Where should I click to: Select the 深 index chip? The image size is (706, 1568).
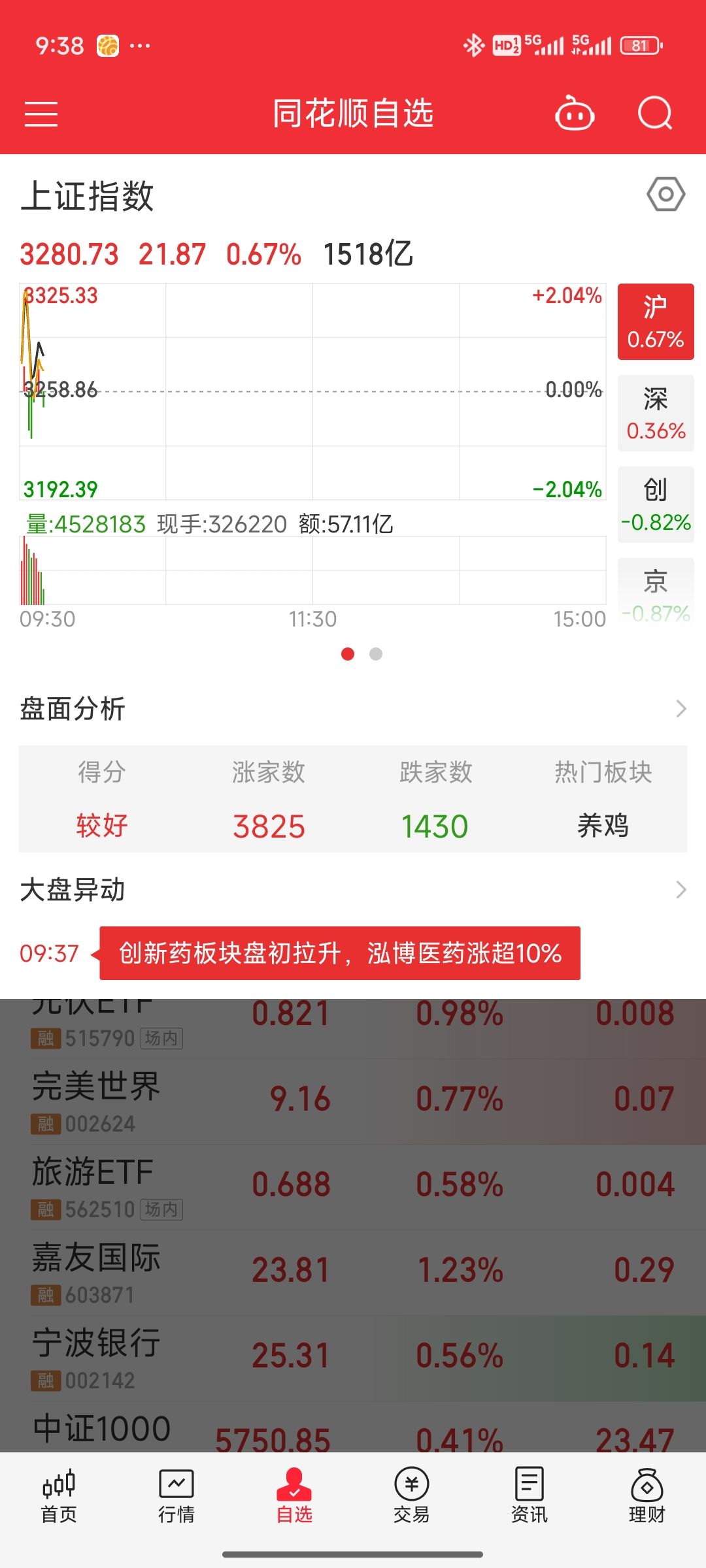(x=655, y=413)
